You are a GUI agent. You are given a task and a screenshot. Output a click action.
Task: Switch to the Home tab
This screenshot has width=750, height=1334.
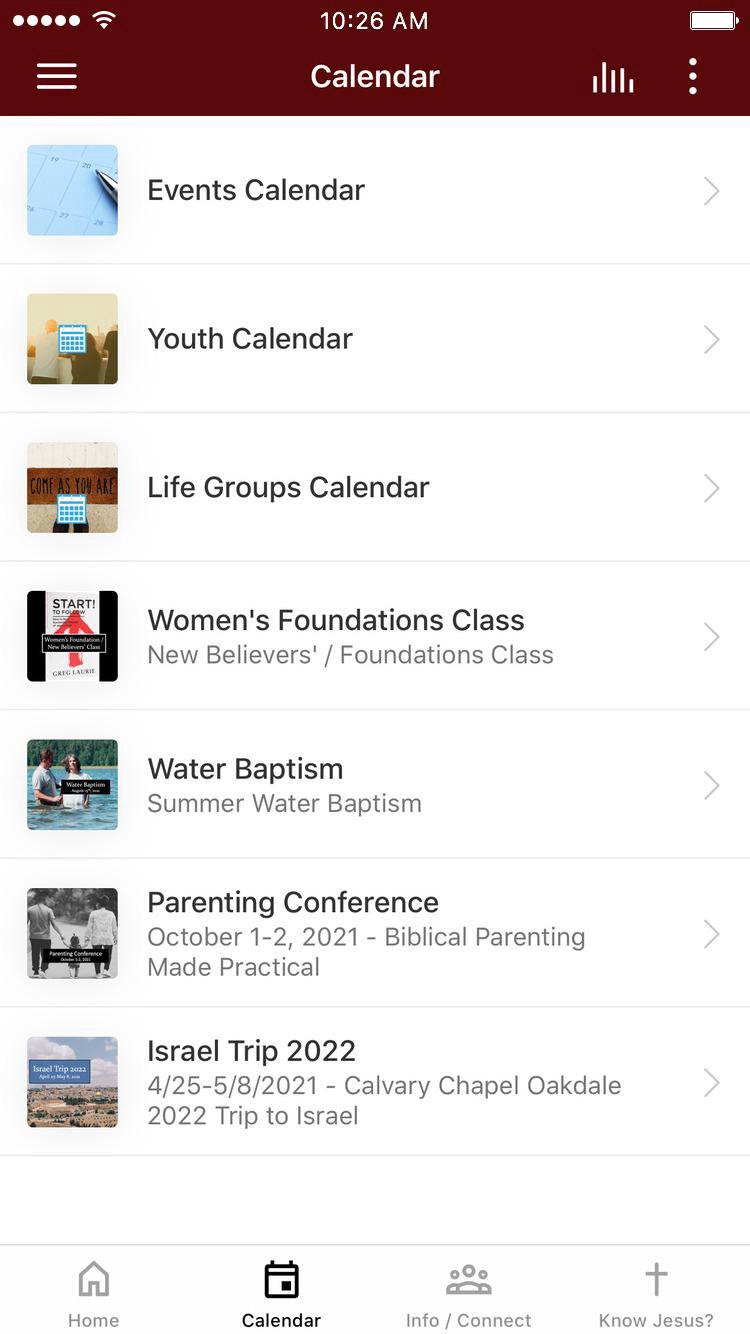coord(93,1294)
